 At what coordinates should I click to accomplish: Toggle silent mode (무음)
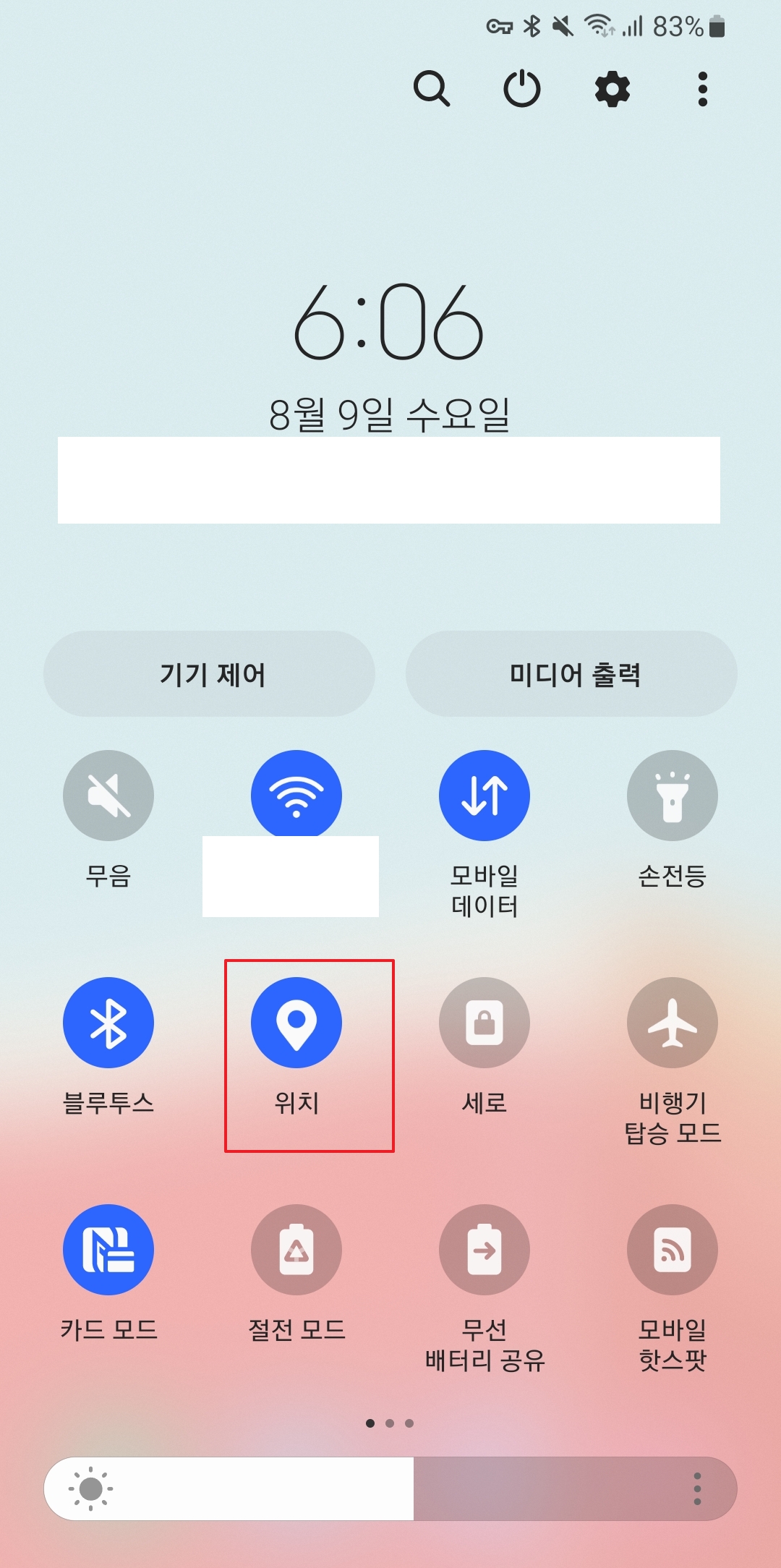(108, 795)
